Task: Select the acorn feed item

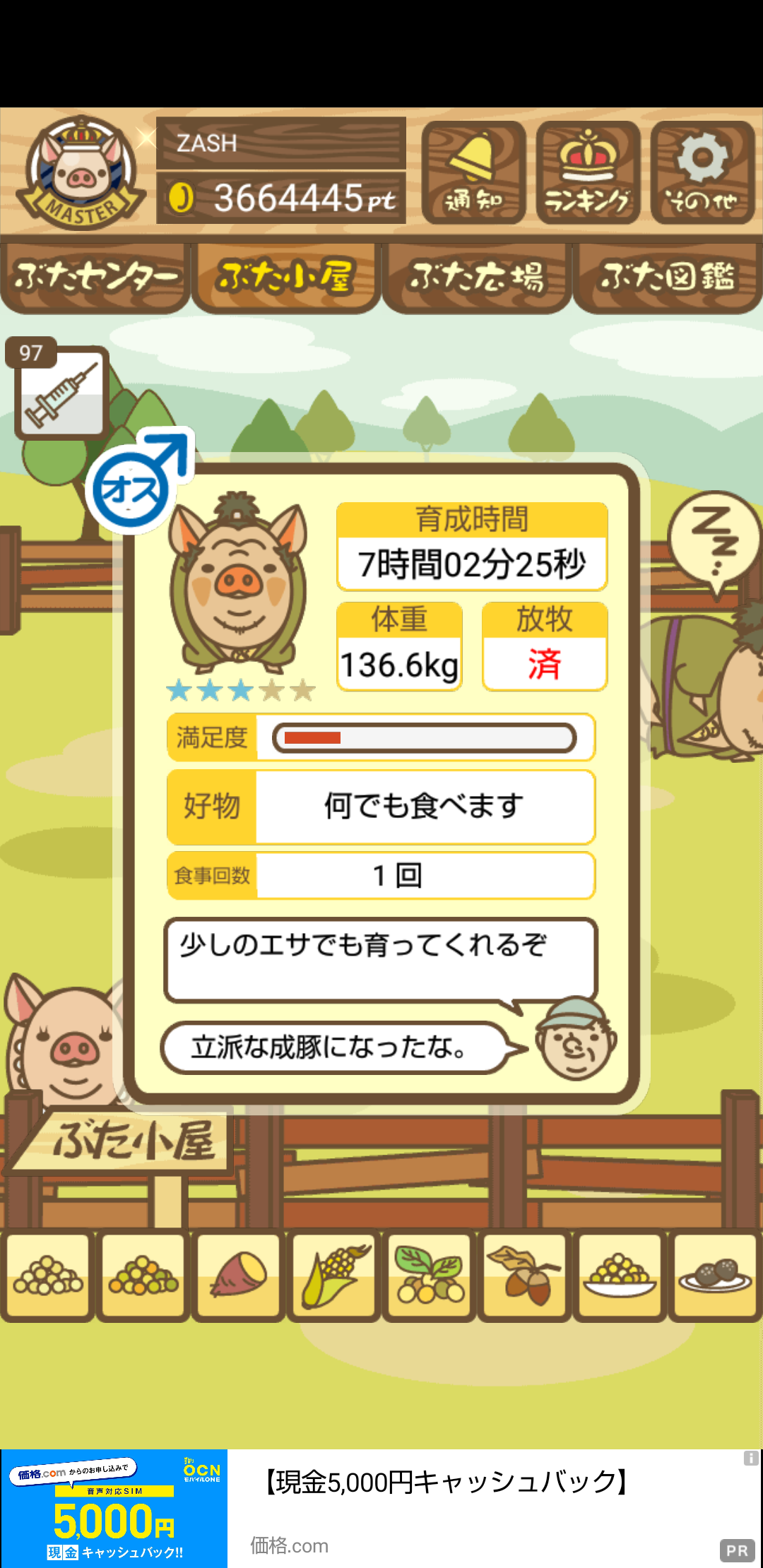Action: [524, 1277]
